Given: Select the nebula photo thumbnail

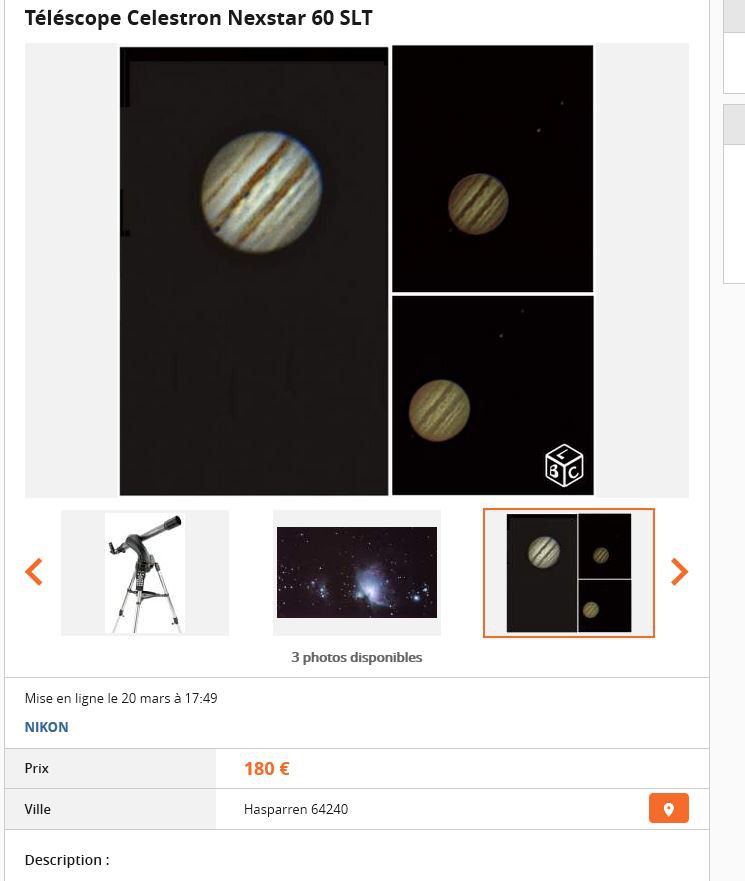Looking at the screenshot, I should click(357, 573).
